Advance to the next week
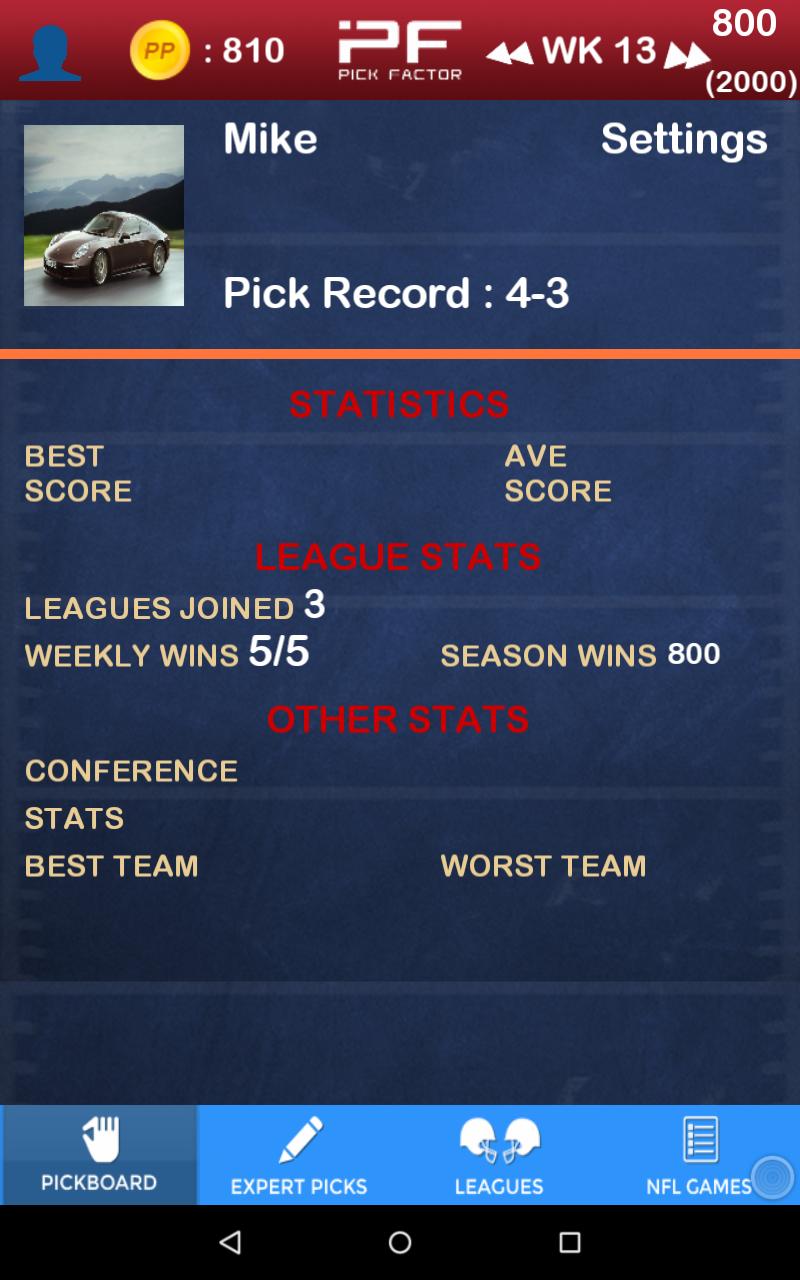The height and width of the screenshot is (1280, 800). (x=686, y=55)
